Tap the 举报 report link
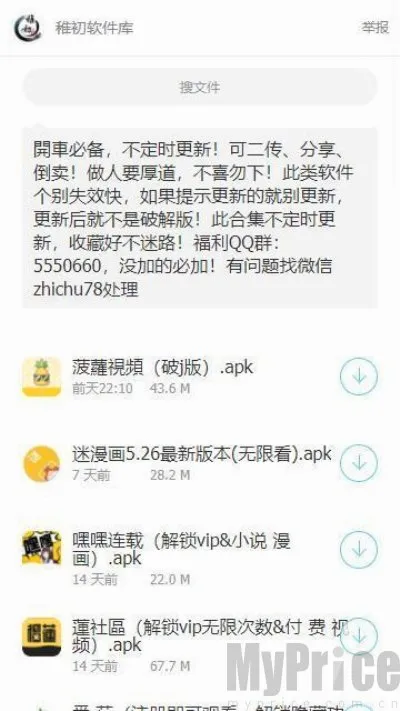The width and height of the screenshot is (400, 711). point(375,27)
